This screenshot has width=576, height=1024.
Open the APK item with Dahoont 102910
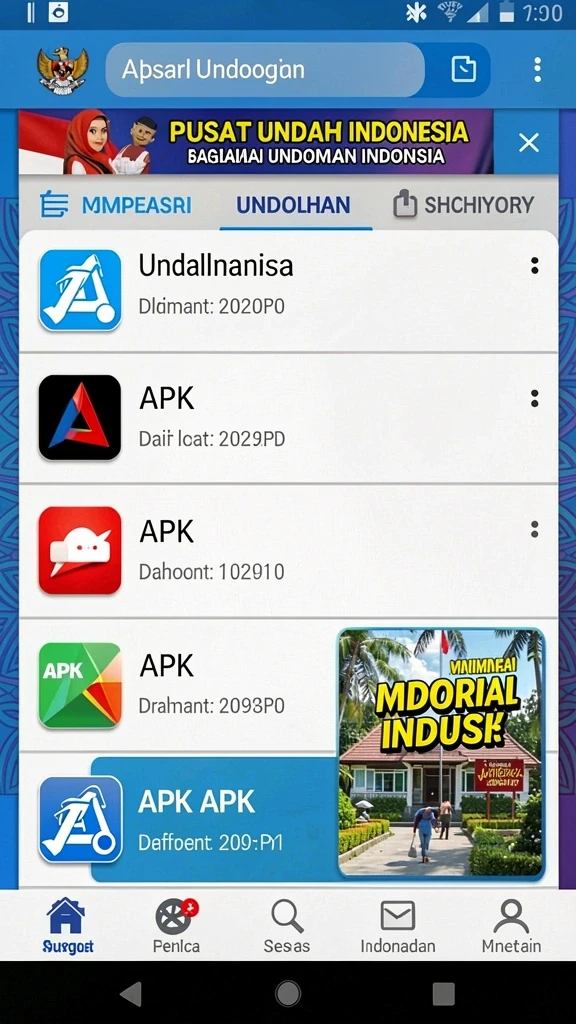[x=288, y=551]
